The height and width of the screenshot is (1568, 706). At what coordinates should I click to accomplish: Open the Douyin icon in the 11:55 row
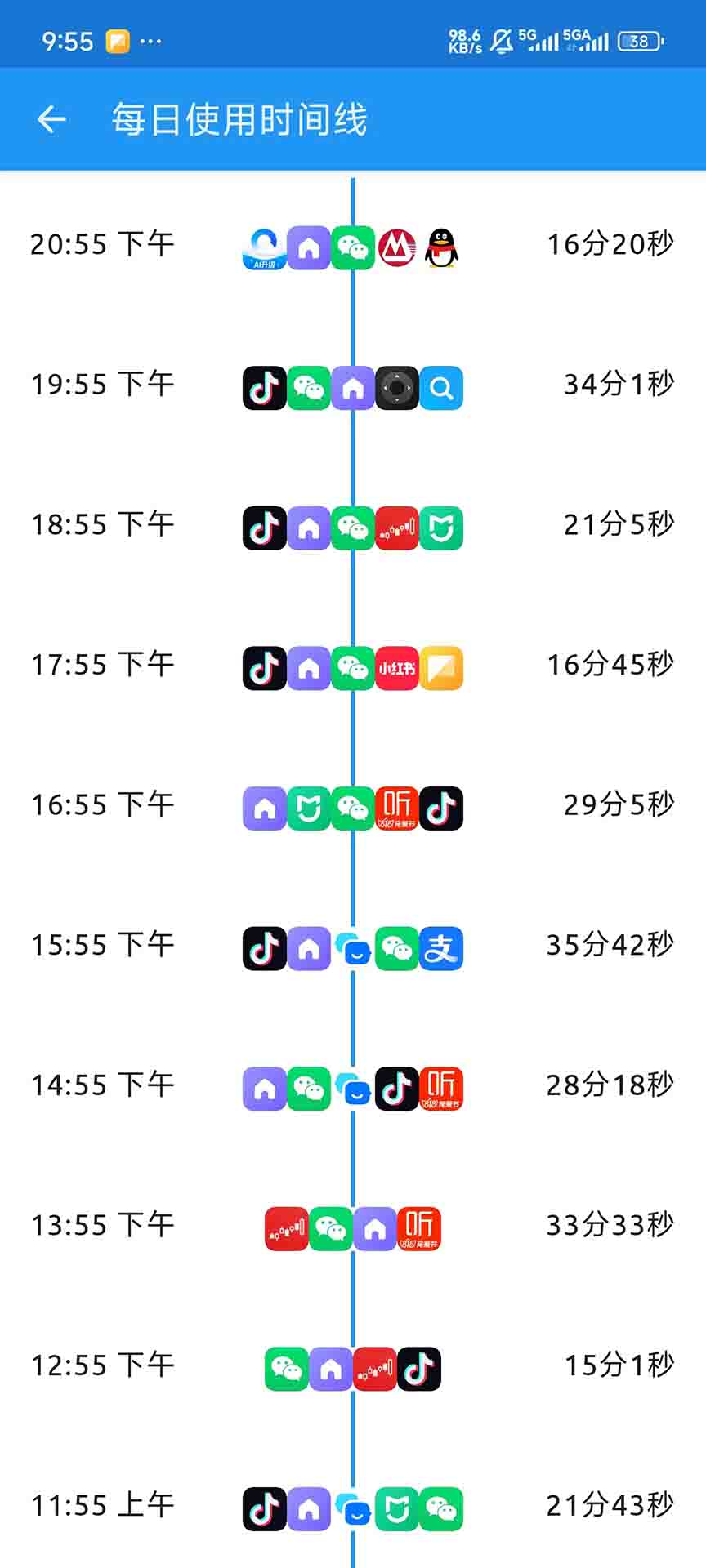pos(264,1507)
